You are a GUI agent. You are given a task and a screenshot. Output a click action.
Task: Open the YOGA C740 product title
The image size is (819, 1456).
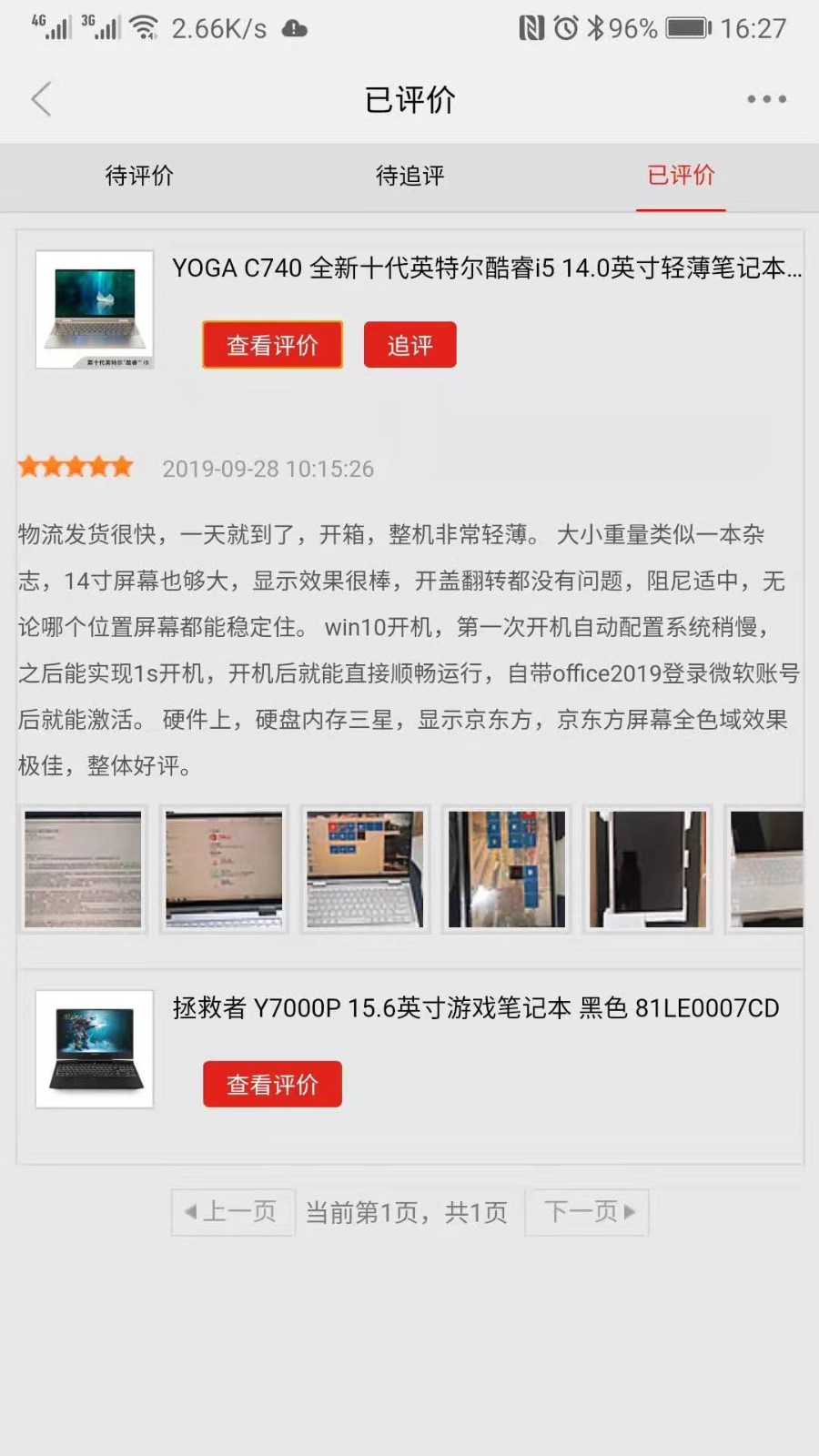tap(487, 268)
